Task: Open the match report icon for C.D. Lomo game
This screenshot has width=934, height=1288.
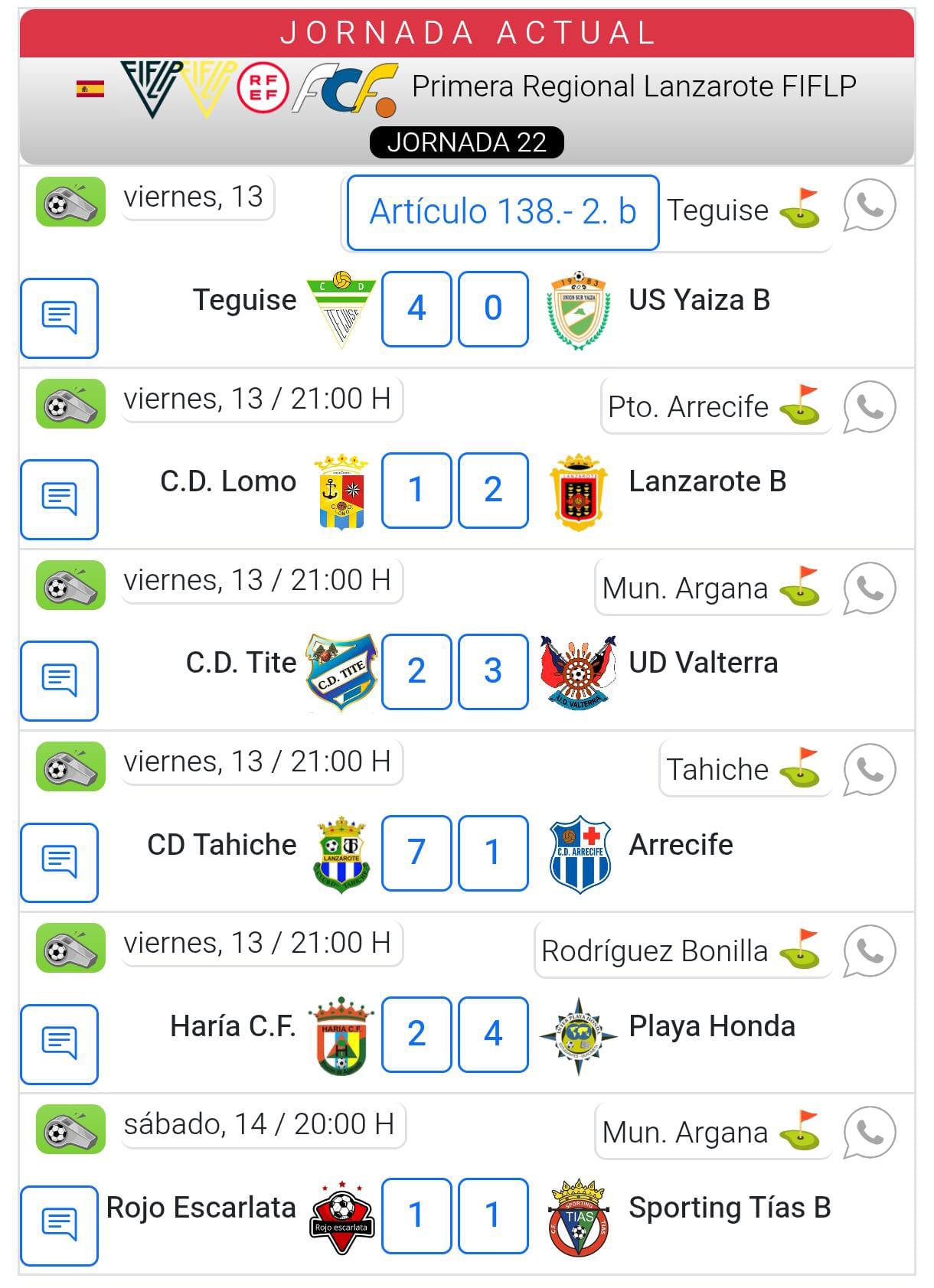Action: 59,499
